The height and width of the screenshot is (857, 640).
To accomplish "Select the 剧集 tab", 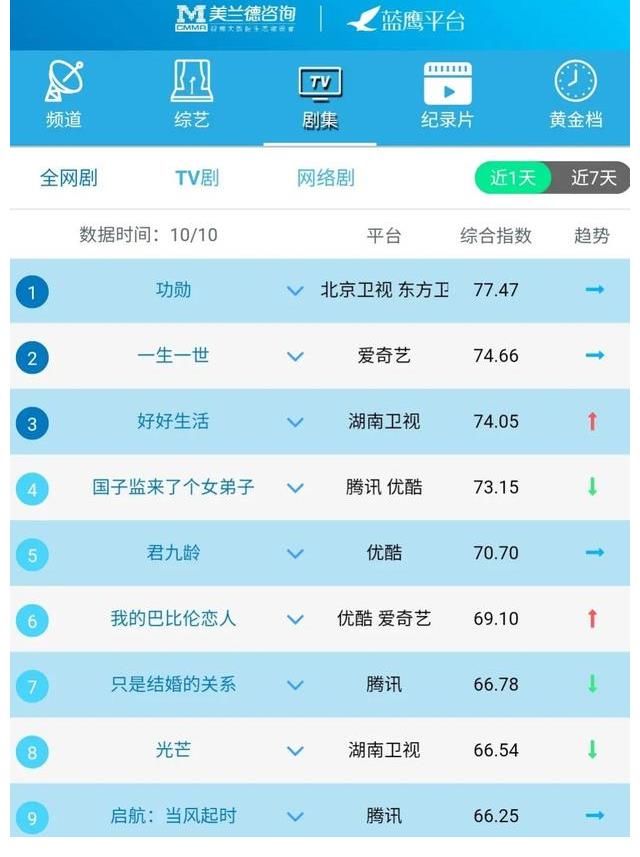I will pos(320,97).
